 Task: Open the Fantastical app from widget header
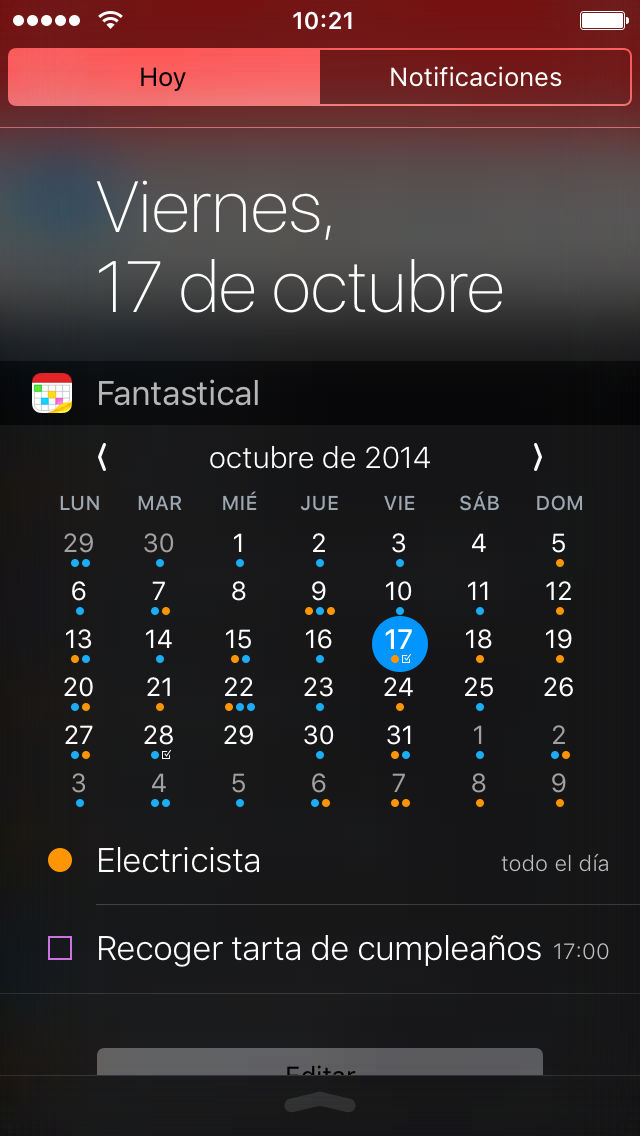click(x=178, y=393)
